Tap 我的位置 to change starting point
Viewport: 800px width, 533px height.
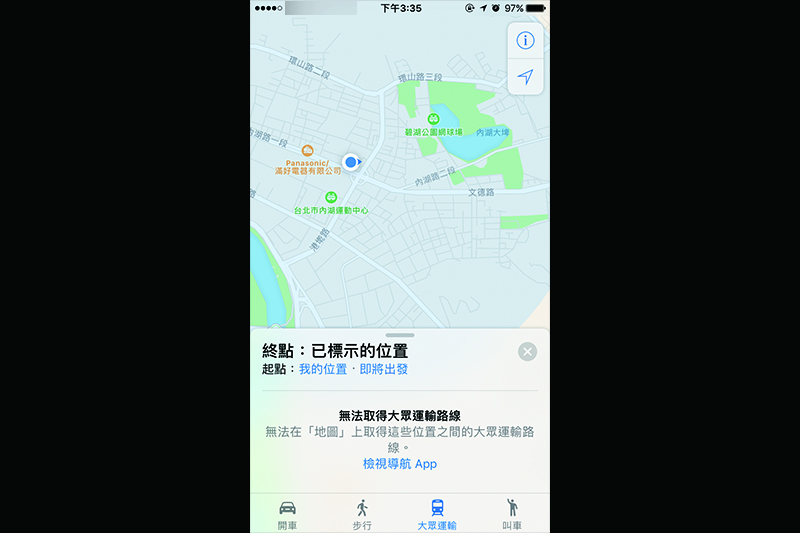pyautogui.click(x=323, y=369)
